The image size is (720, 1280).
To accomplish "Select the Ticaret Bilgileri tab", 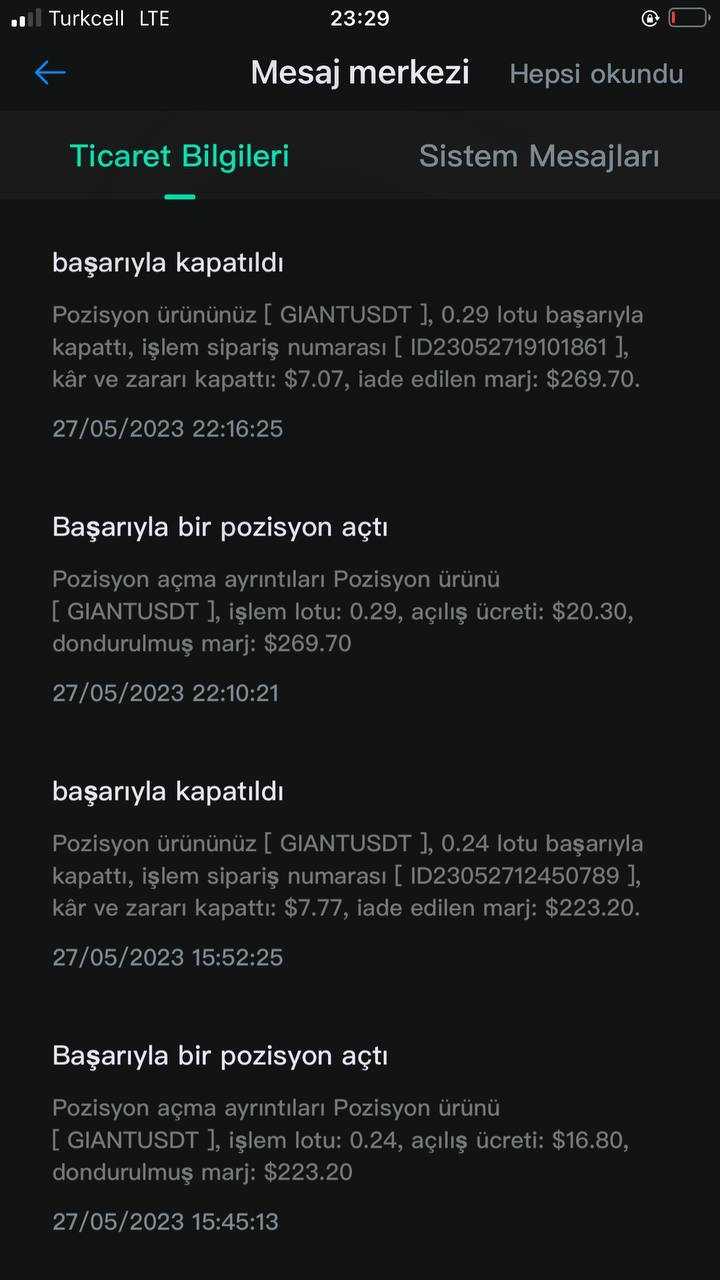I will click(x=179, y=156).
